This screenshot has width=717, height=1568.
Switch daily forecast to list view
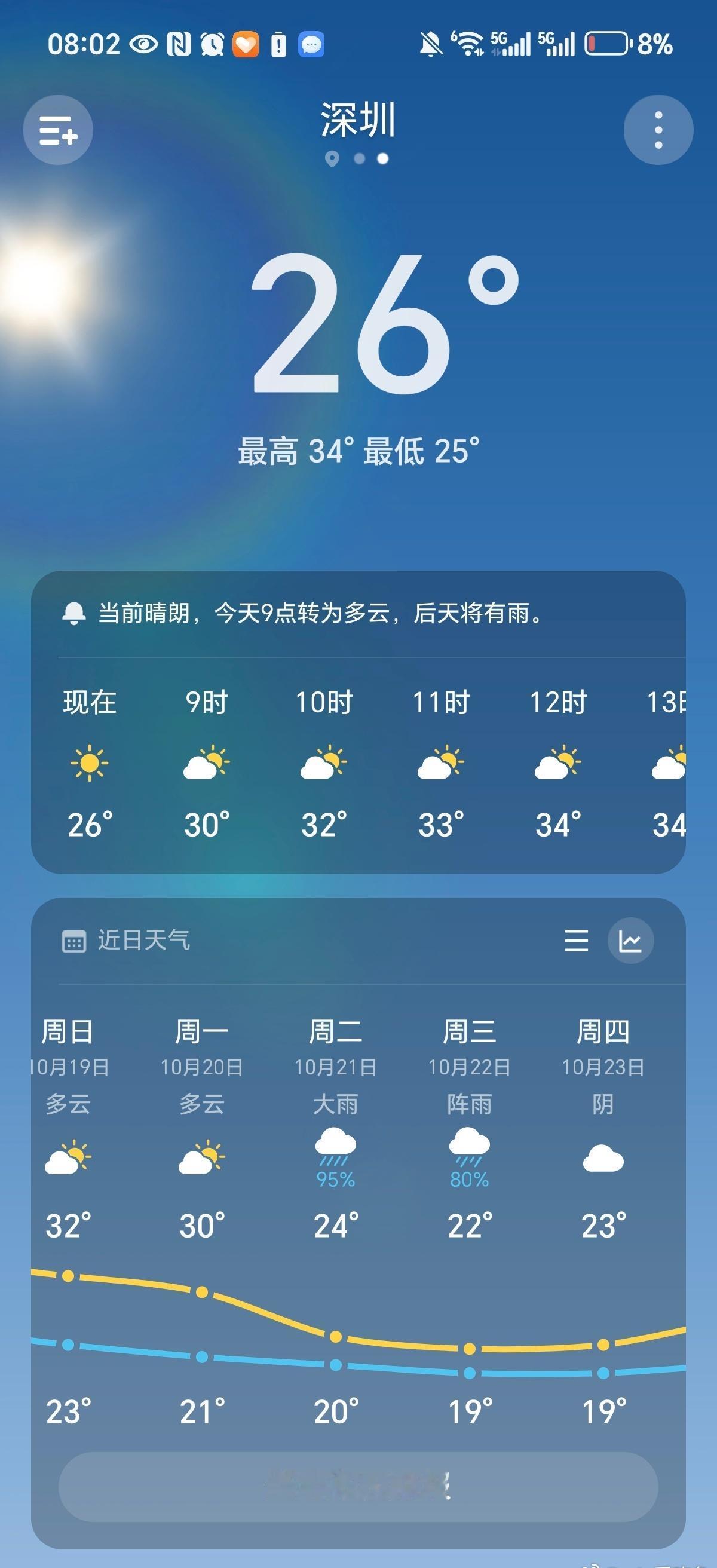pos(576,941)
